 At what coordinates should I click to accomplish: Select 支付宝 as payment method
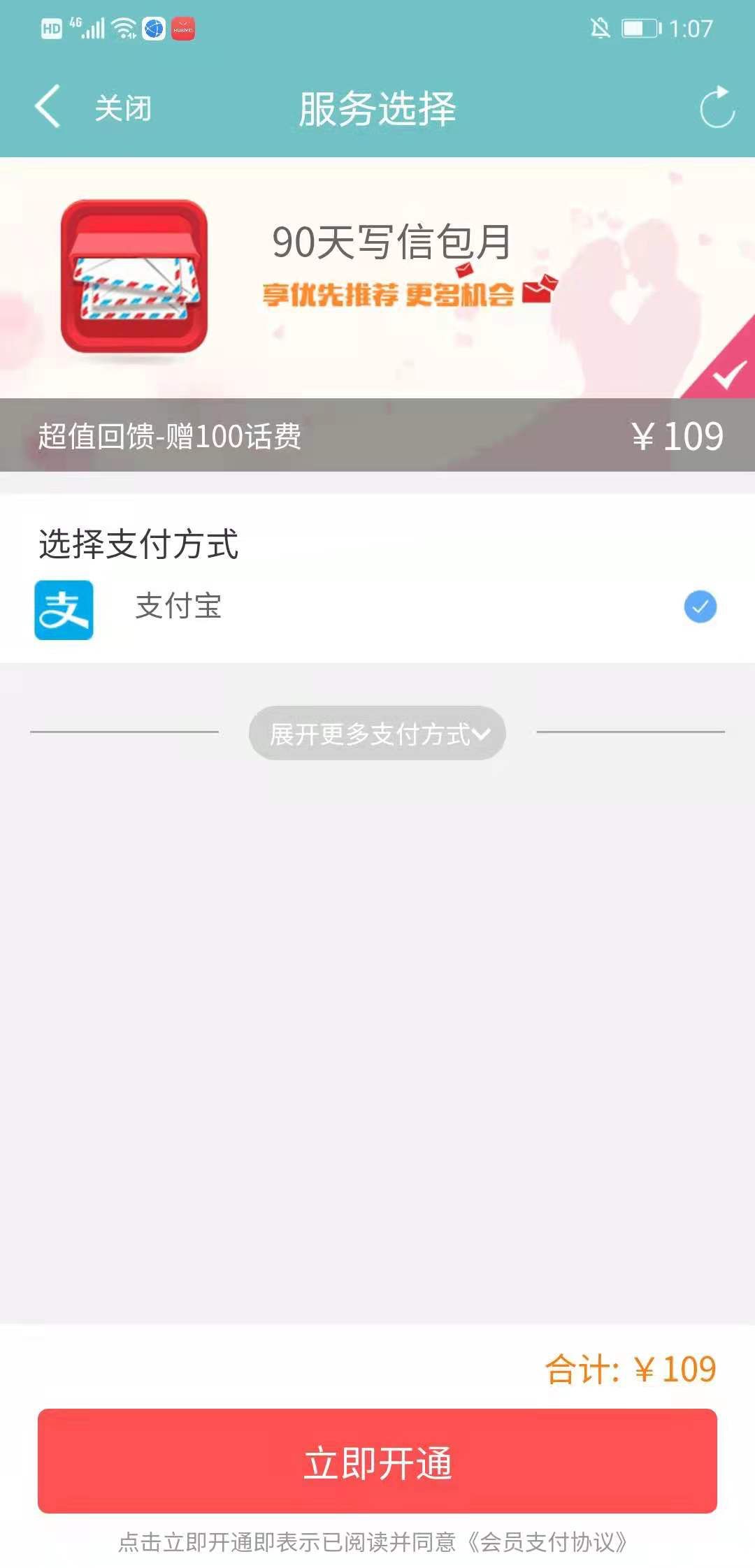[x=377, y=607]
